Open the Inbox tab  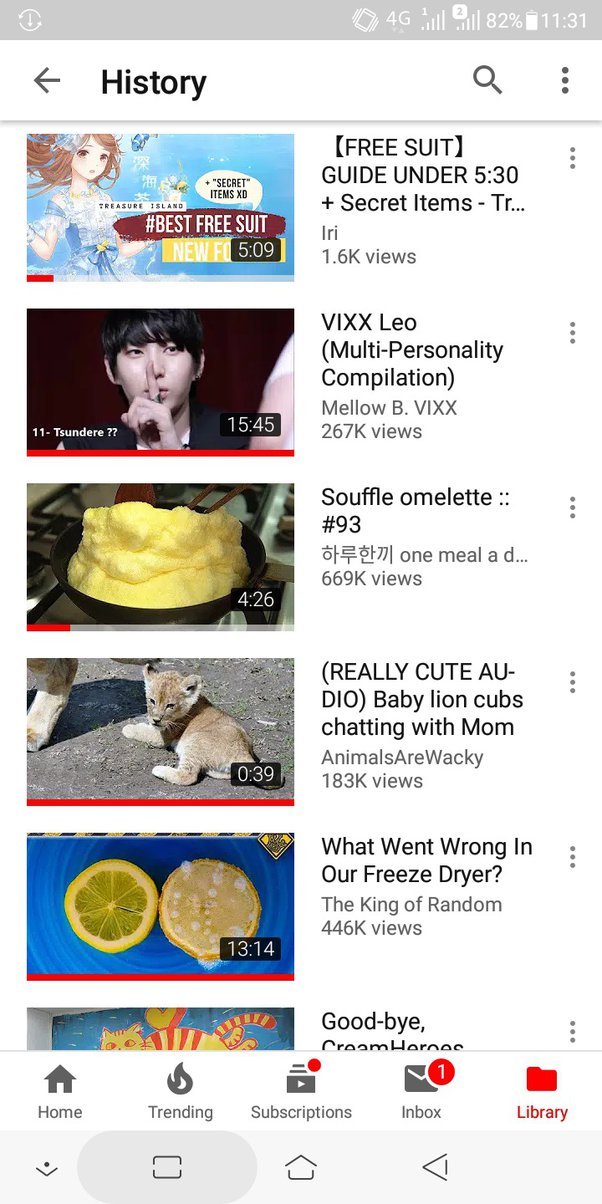pos(421,1091)
